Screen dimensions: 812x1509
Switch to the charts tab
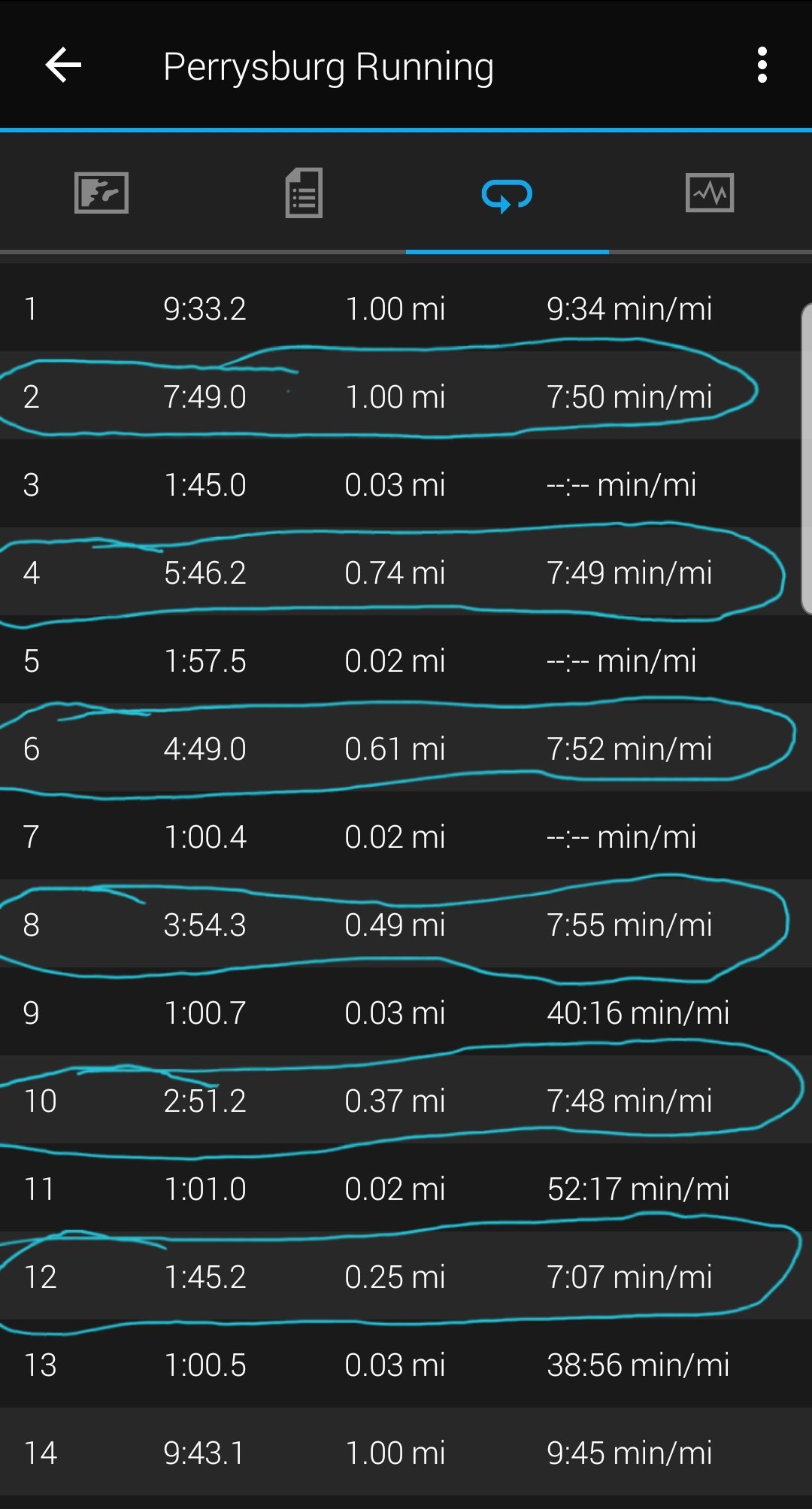(710, 193)
